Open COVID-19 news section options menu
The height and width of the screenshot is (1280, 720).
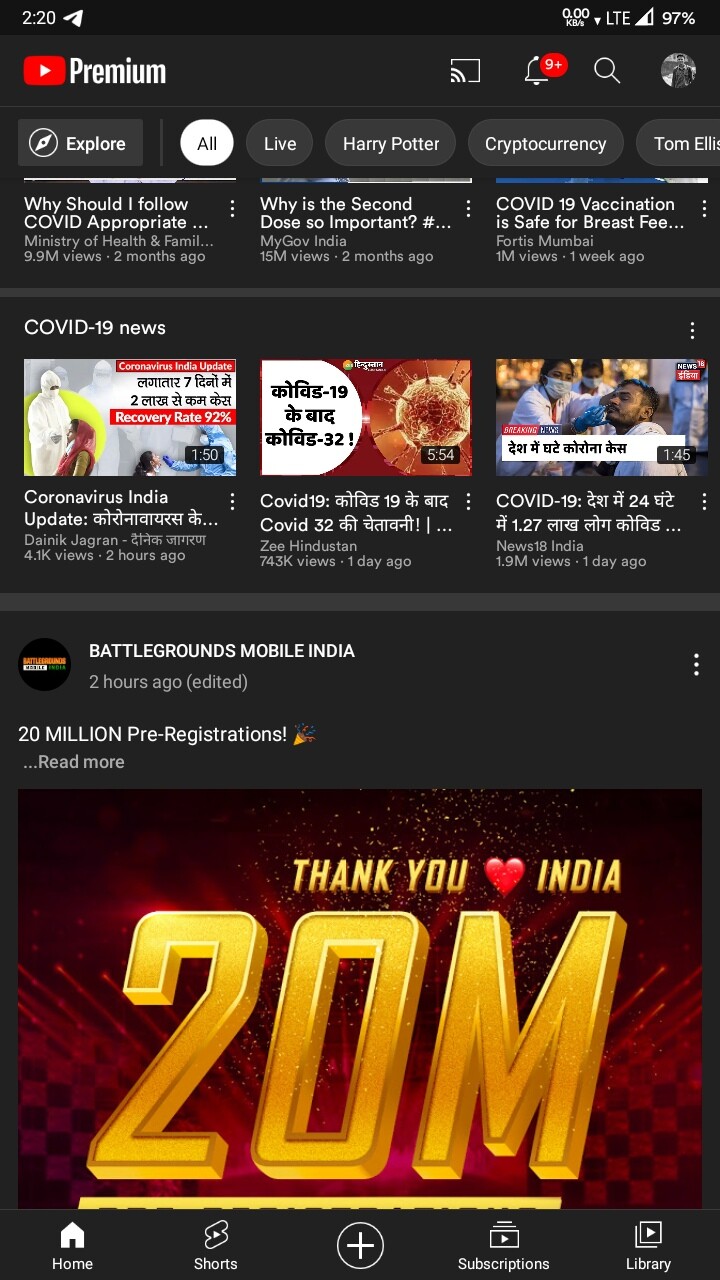tap(692, 330)
